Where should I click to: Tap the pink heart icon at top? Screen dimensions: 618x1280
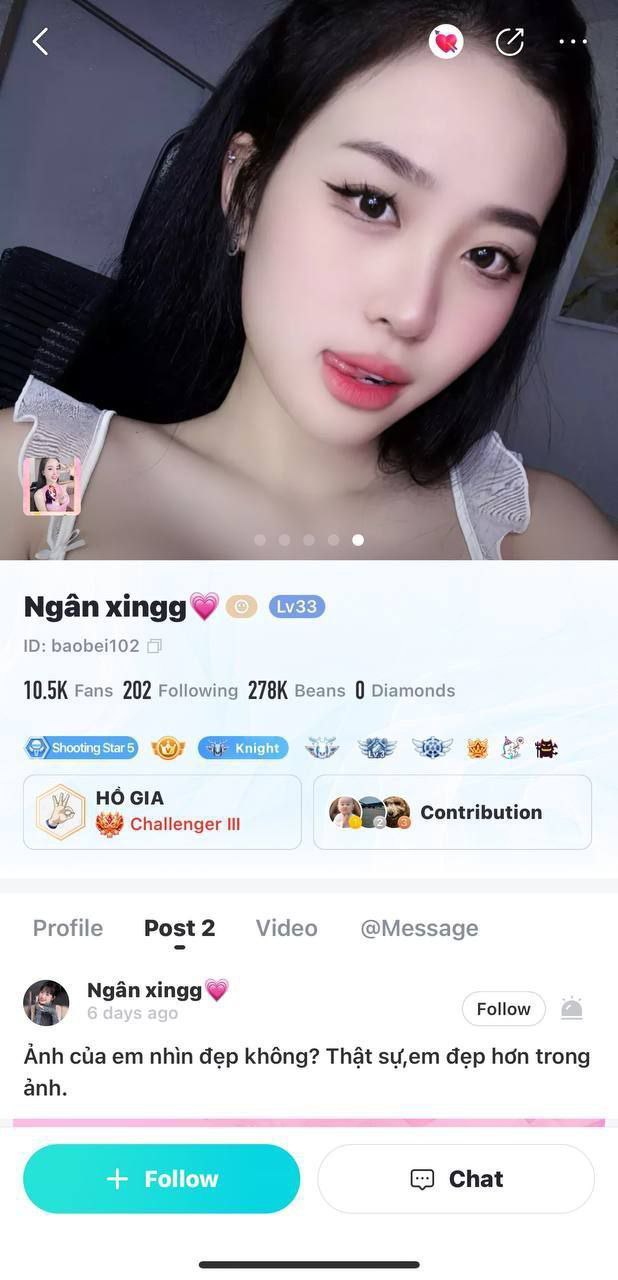click(446, 42)
